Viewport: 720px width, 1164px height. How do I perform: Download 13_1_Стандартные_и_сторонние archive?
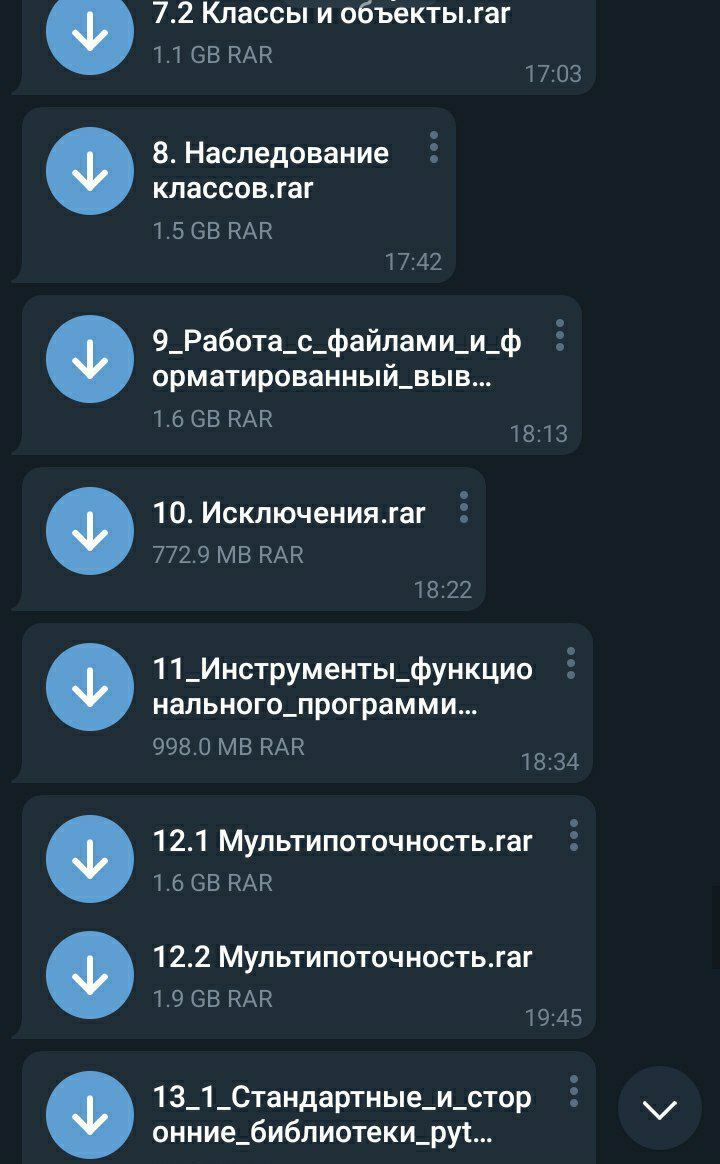(90, 1114)
